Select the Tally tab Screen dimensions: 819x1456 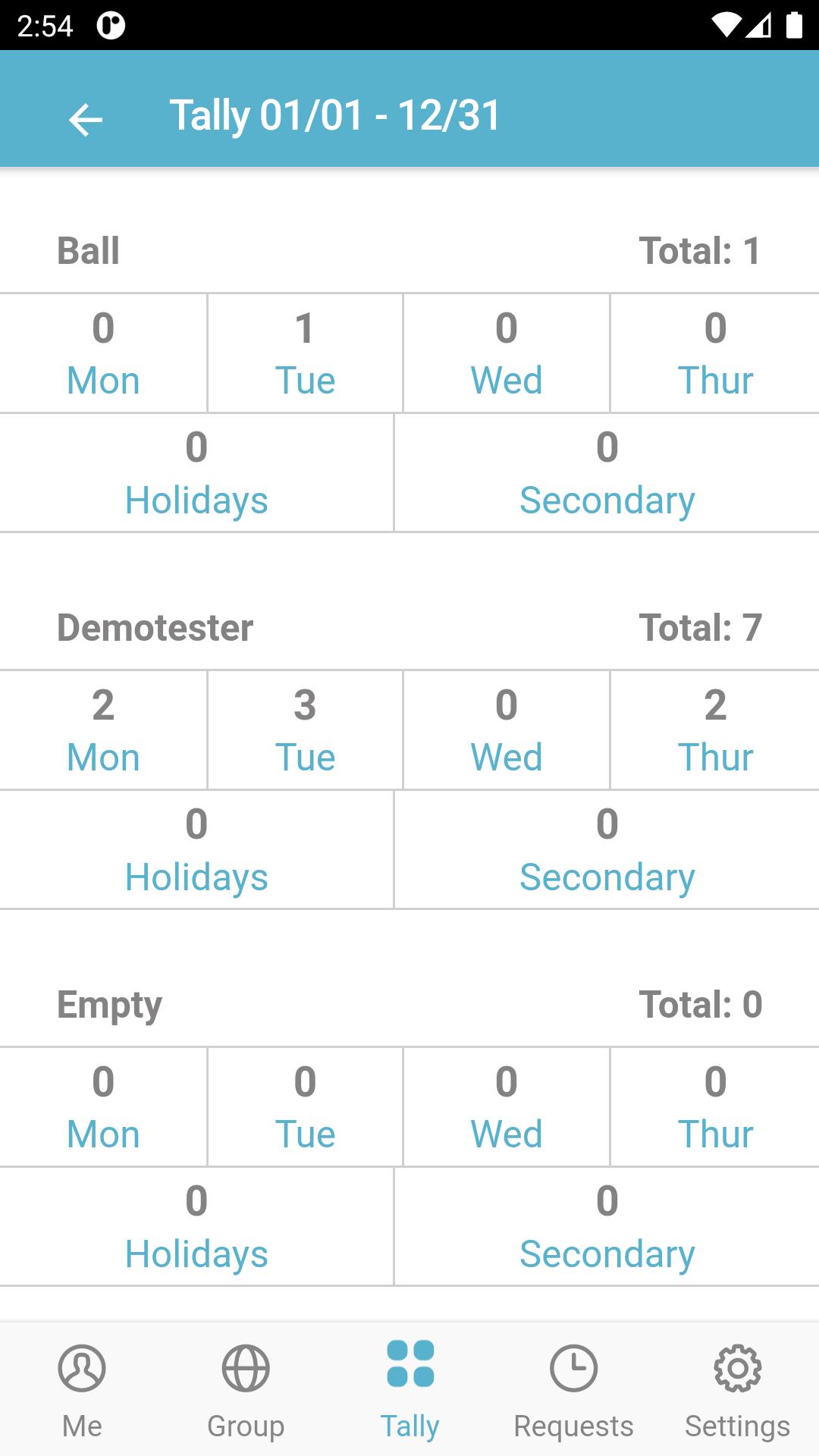point(409,1389)
